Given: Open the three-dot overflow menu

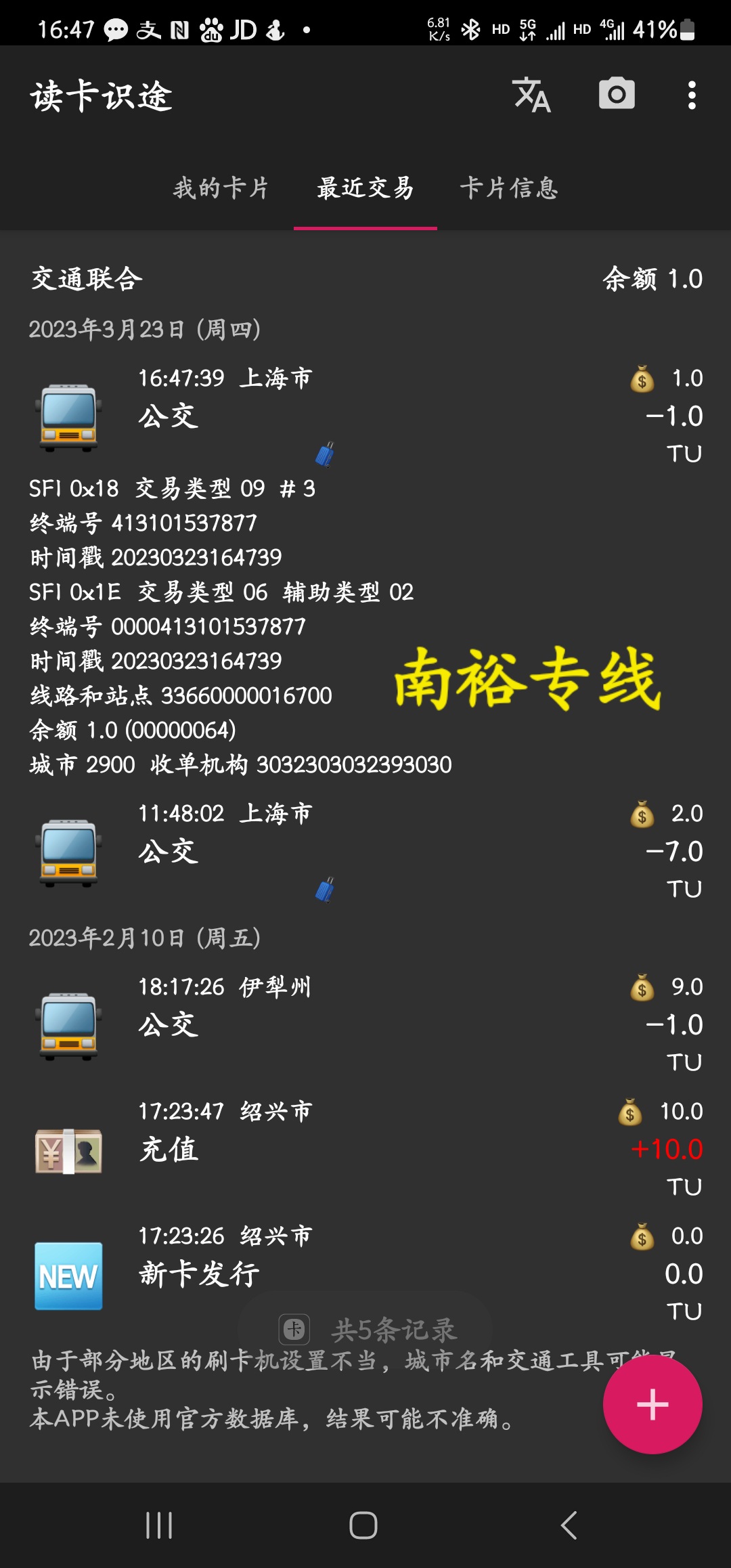Looking at the screenshot, I should coord(691,95).
